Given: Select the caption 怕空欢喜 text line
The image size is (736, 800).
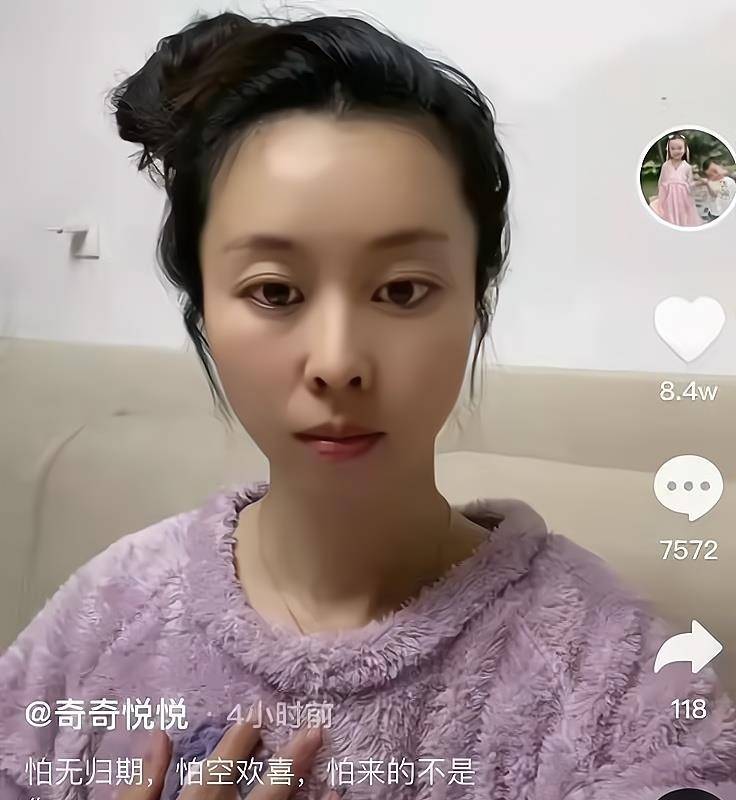Looking at the screenshot, I should tap(250, 765).
